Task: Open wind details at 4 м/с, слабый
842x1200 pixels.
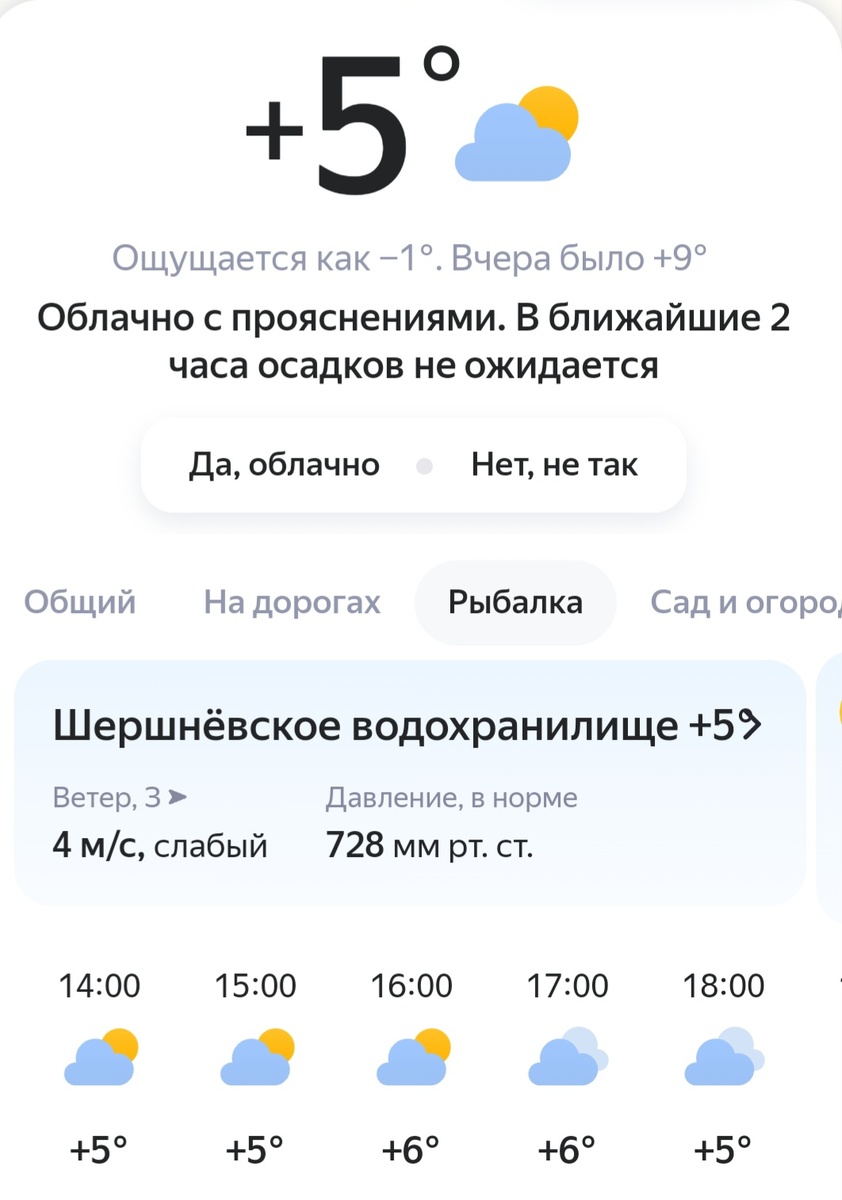Action: pos(160,845)
